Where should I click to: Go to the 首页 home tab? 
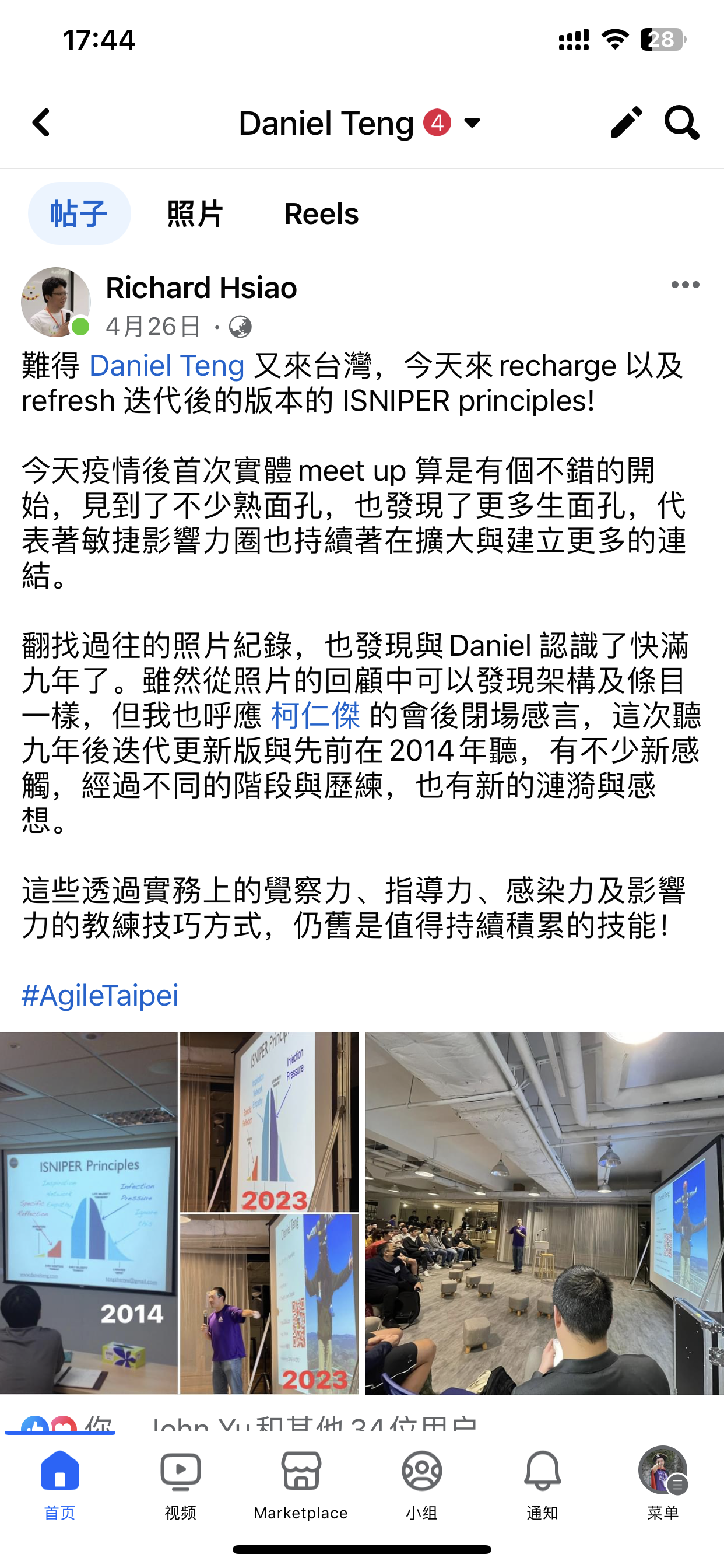coord(59,1484)
